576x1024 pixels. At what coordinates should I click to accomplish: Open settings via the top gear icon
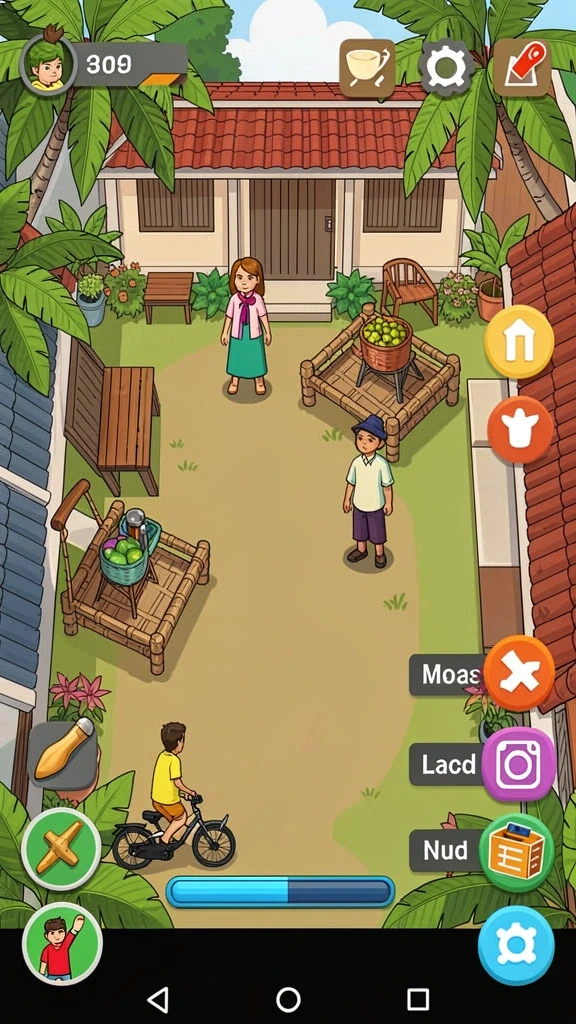point(445,68)
